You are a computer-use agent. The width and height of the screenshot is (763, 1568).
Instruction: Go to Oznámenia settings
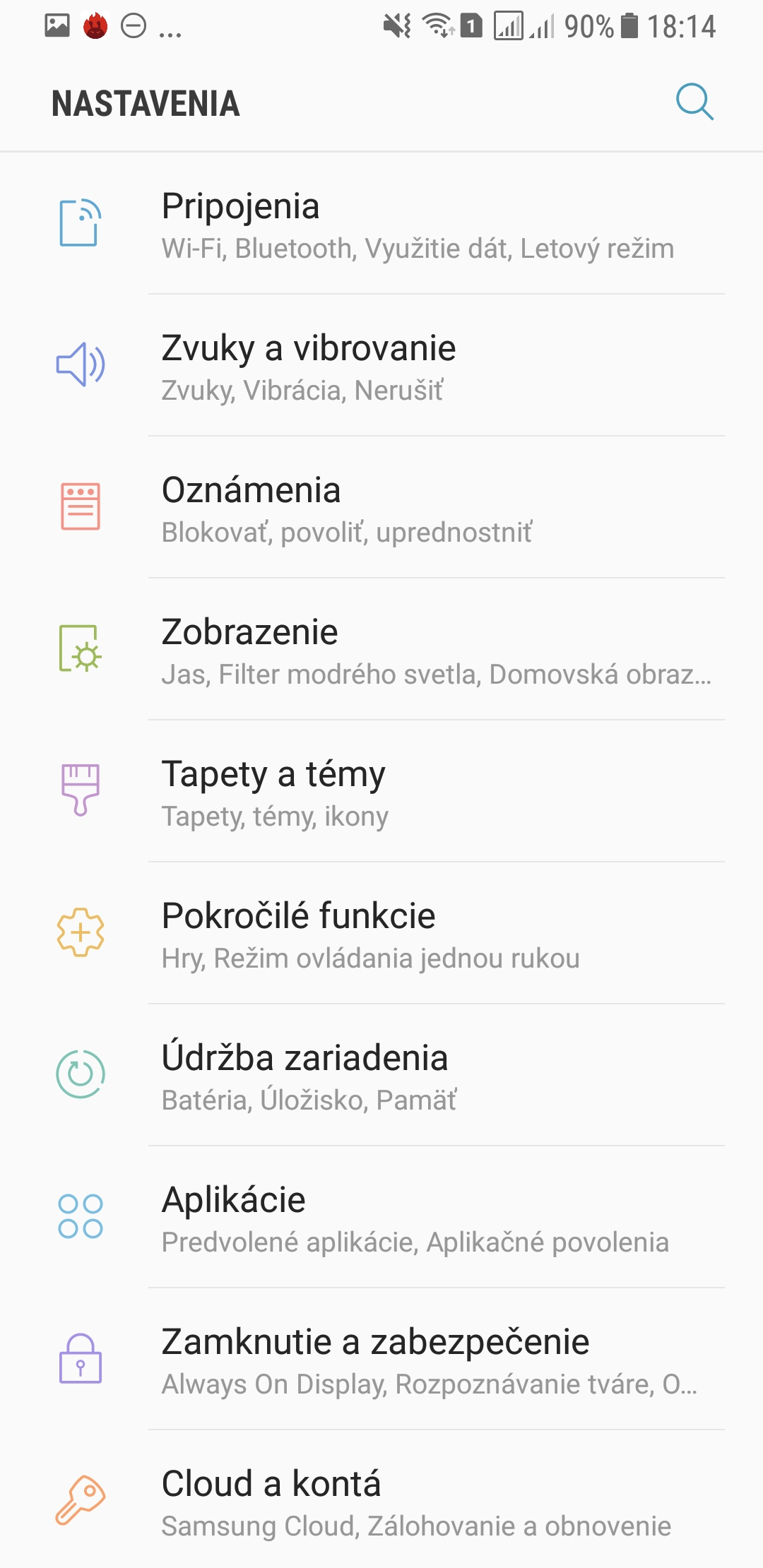[x=381, y=508]
